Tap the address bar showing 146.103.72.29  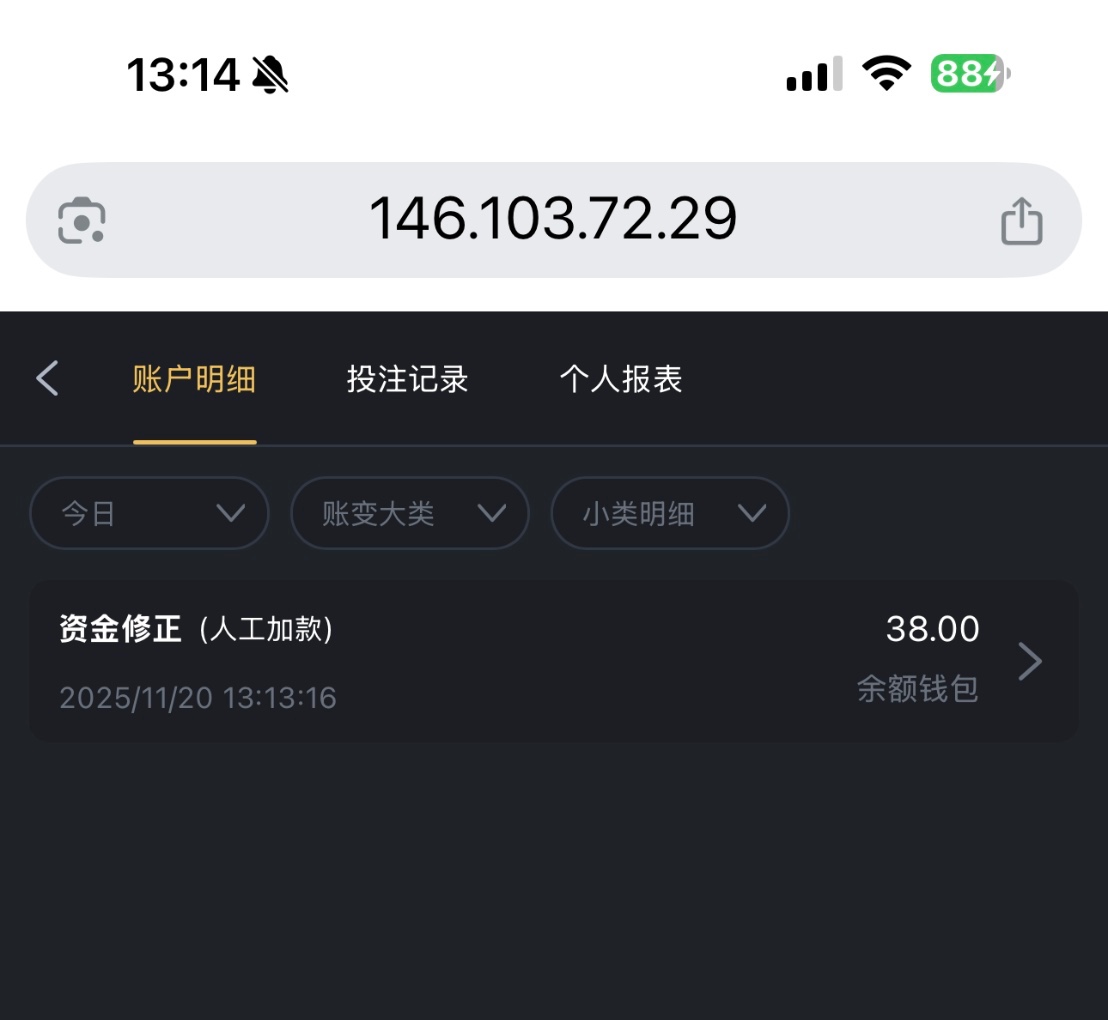pyautogui.click(x=553, y=219)
